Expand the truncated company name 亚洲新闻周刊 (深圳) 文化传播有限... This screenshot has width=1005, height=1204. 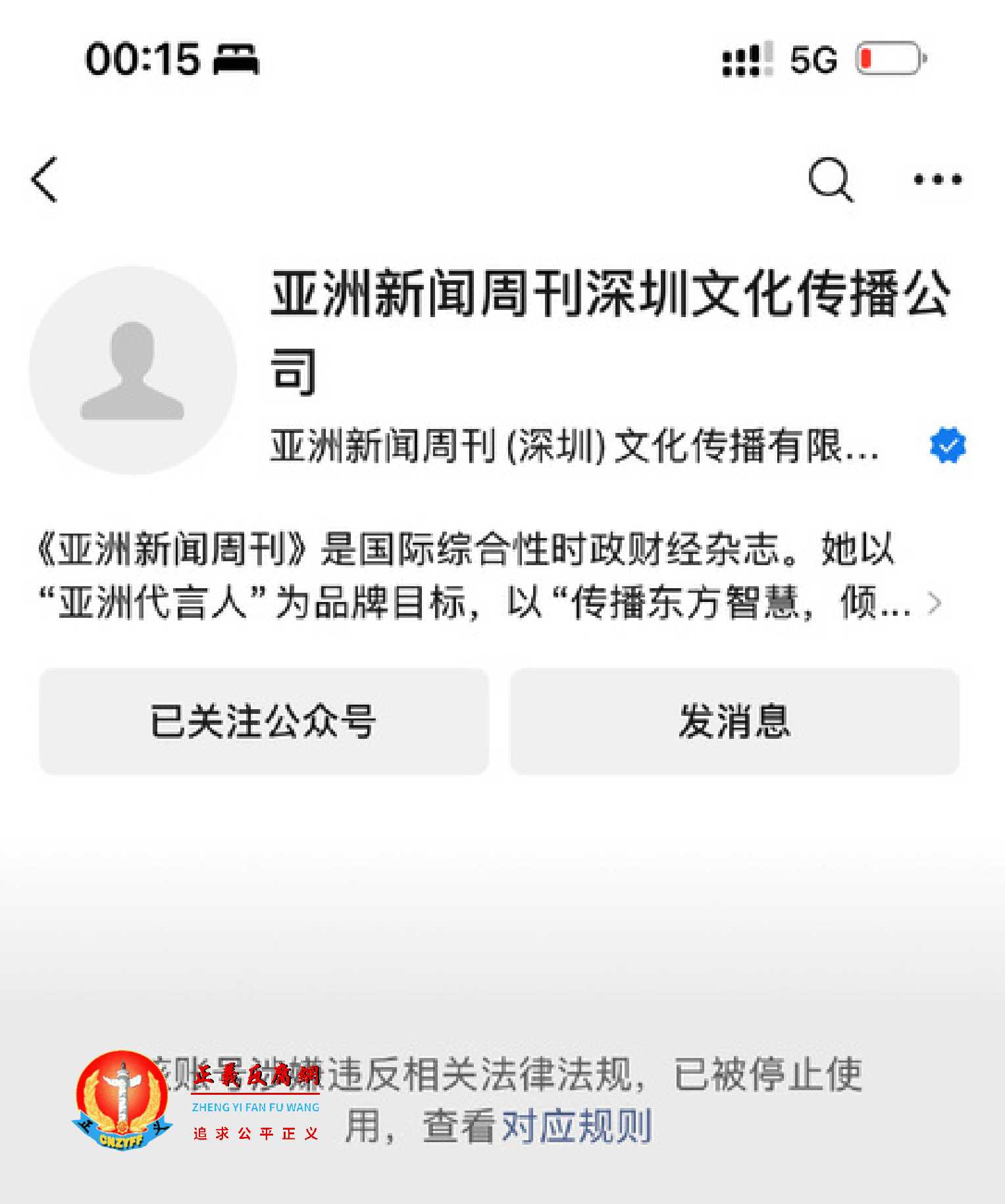573,447
